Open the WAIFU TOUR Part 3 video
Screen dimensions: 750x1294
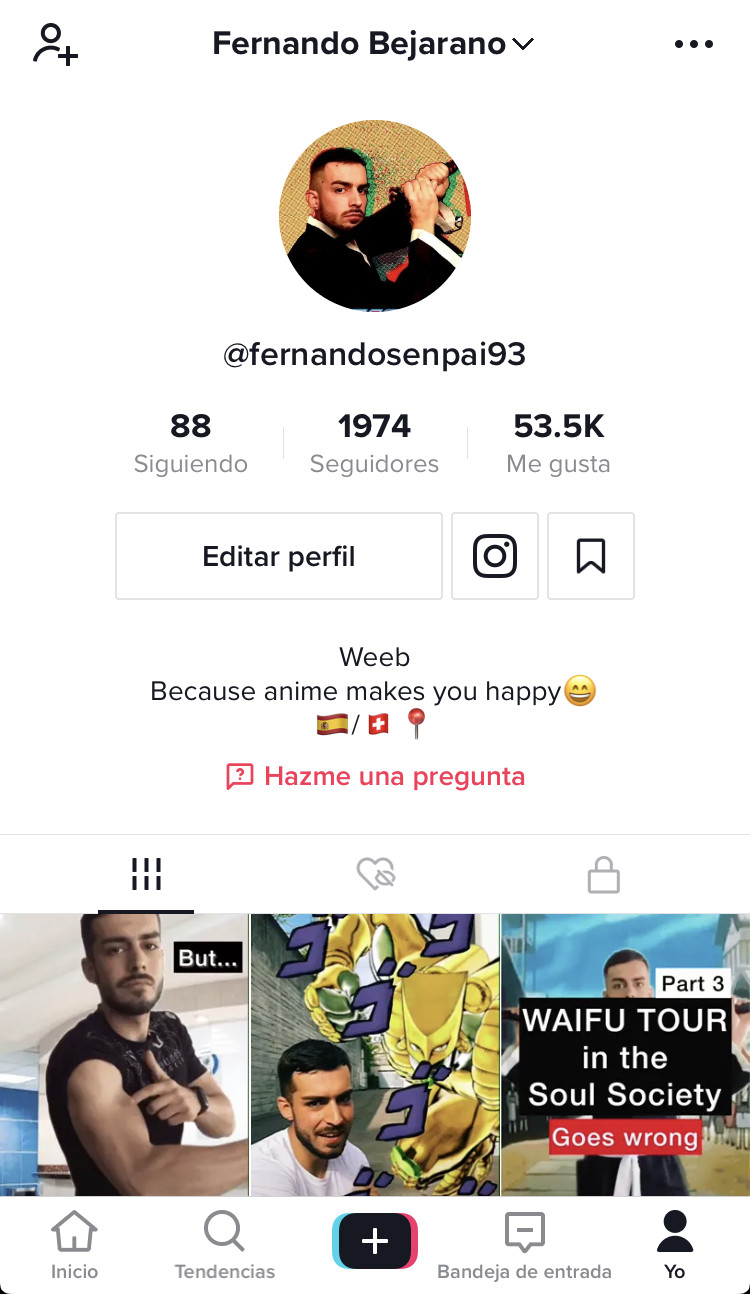click(625, 1054)
